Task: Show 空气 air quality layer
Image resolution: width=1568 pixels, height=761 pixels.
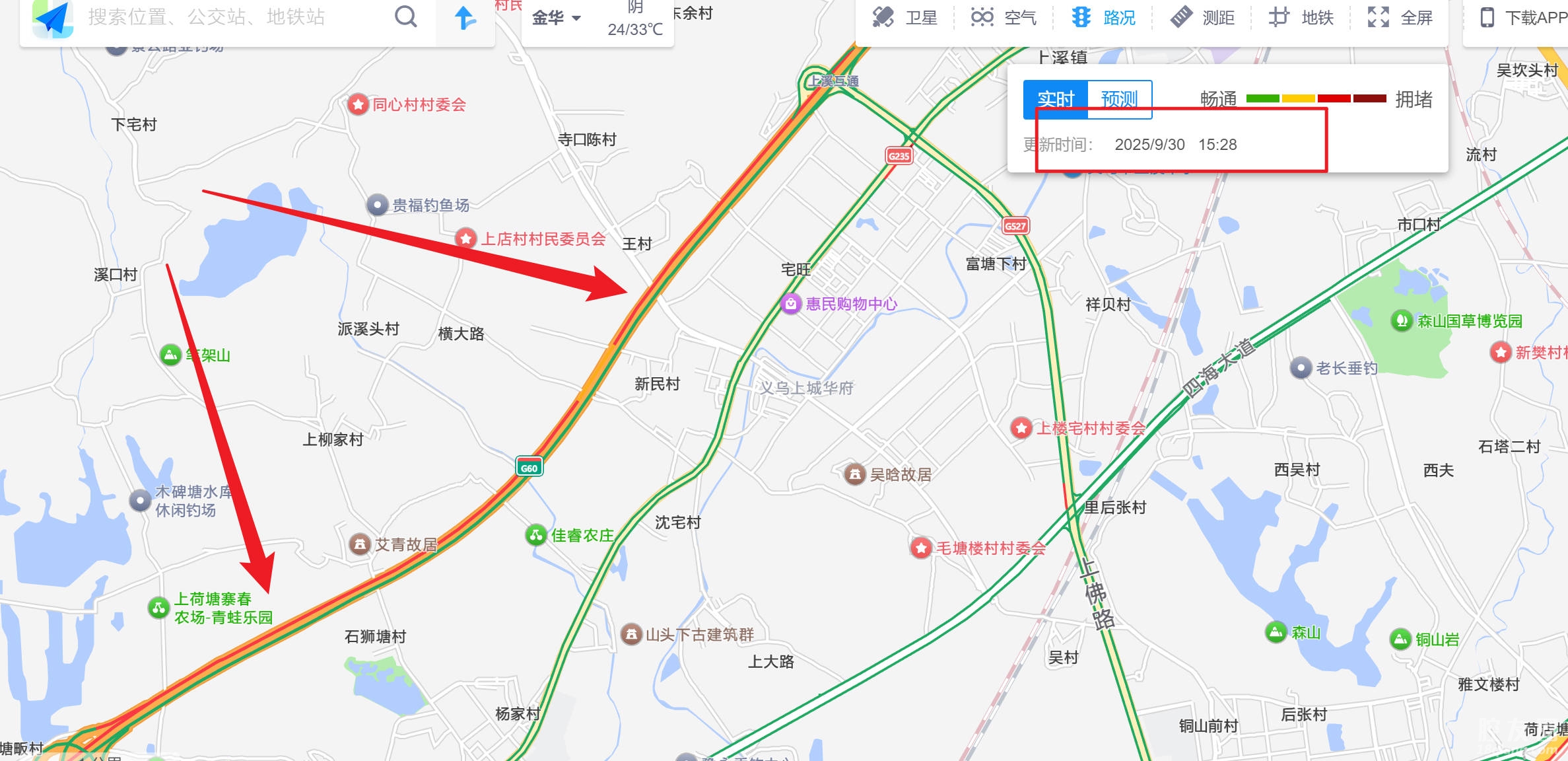Action: click(1004, 17)
